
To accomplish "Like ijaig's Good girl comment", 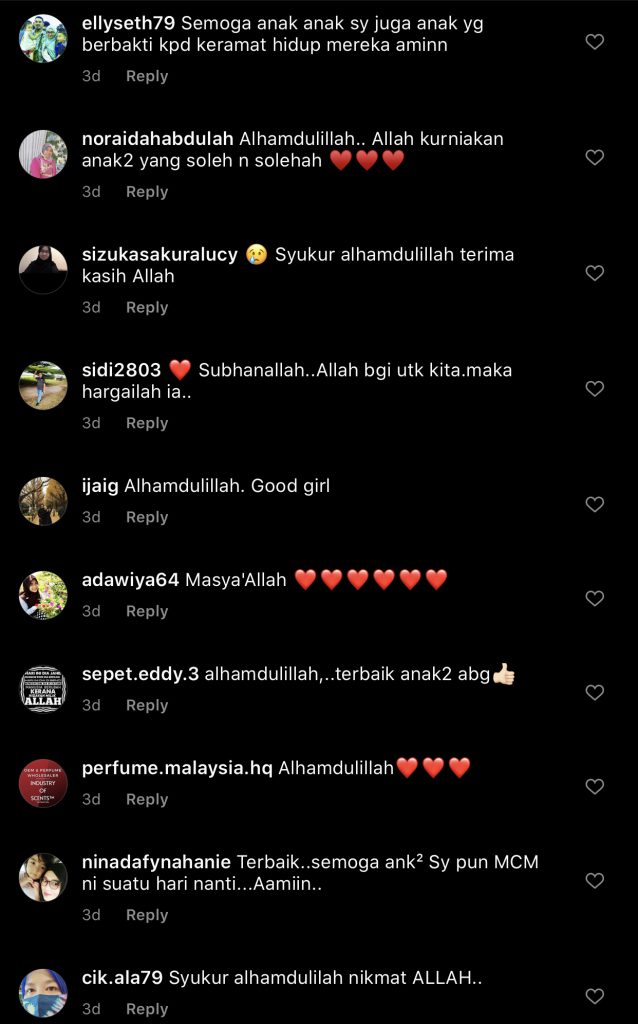I will coord(595,505).
